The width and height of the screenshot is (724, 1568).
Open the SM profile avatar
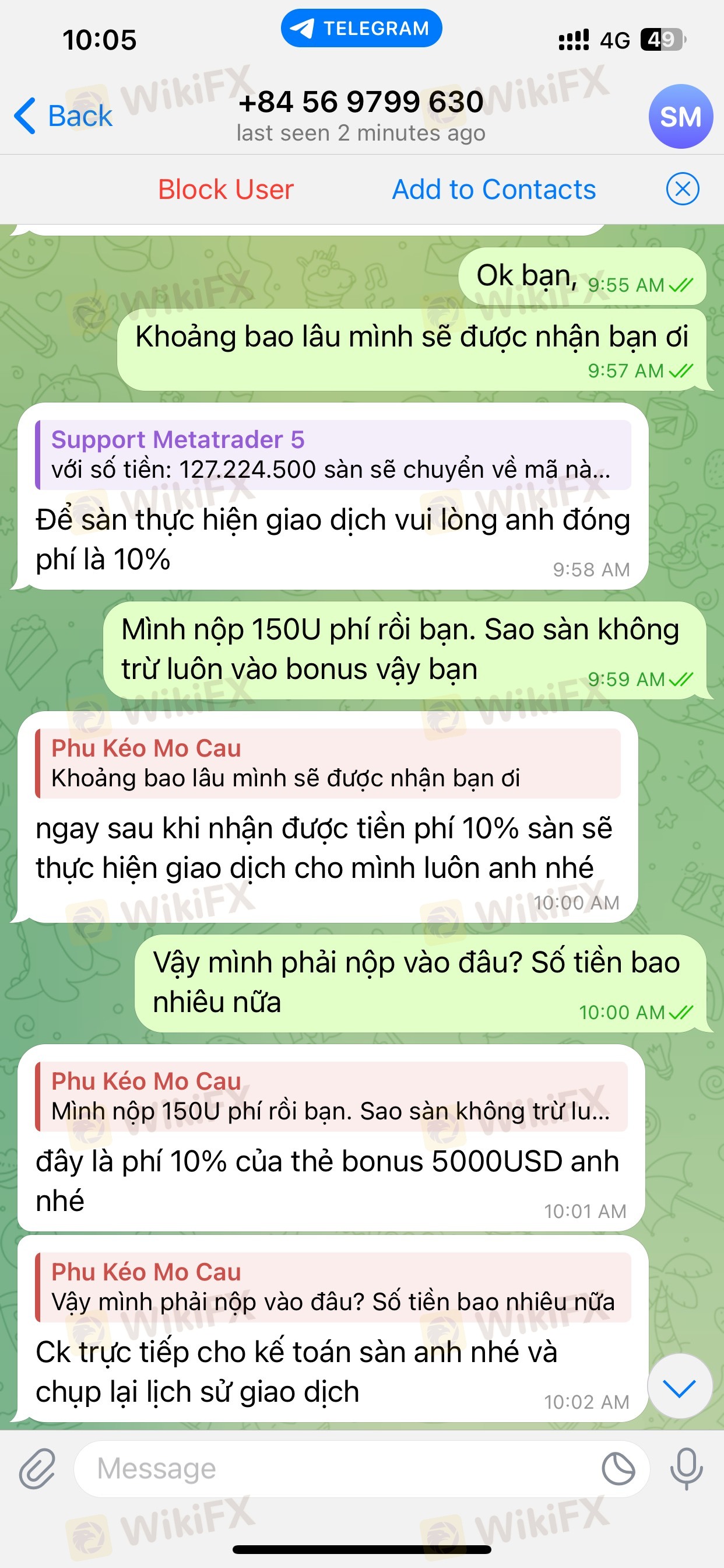pos(680,116)
